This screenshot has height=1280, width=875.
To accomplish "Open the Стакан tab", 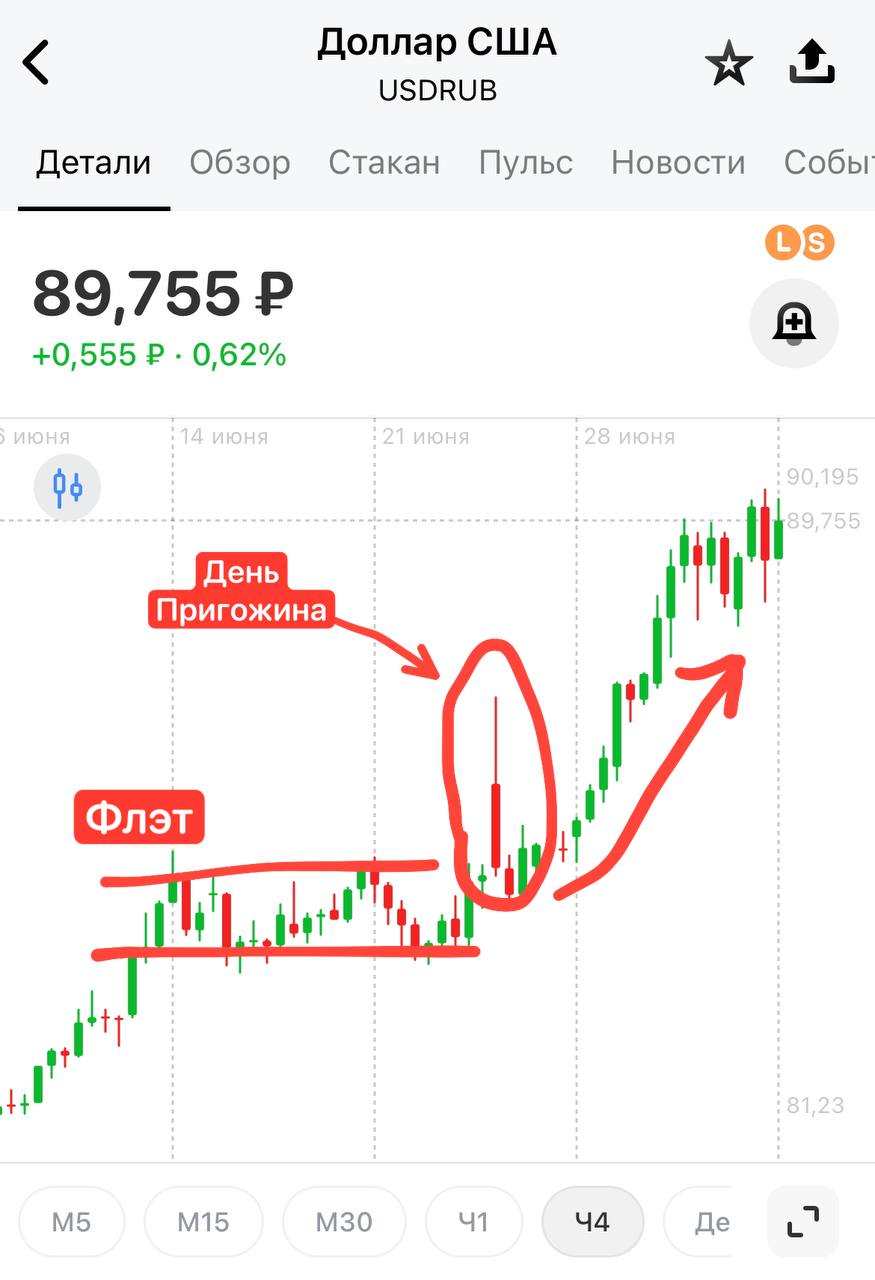I will (x=384, y=162).
